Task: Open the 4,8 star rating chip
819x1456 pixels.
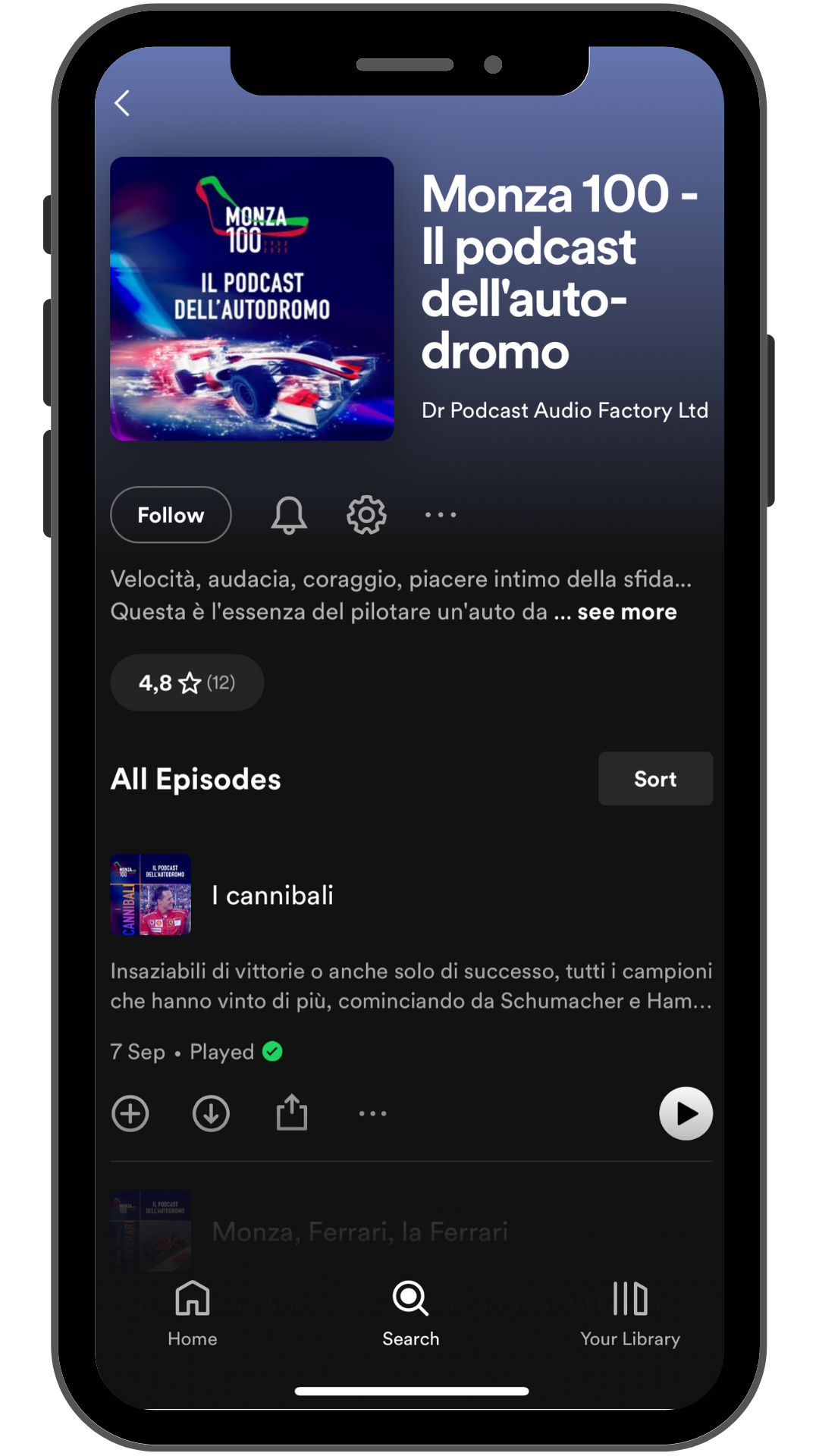Action: point(187,682)
